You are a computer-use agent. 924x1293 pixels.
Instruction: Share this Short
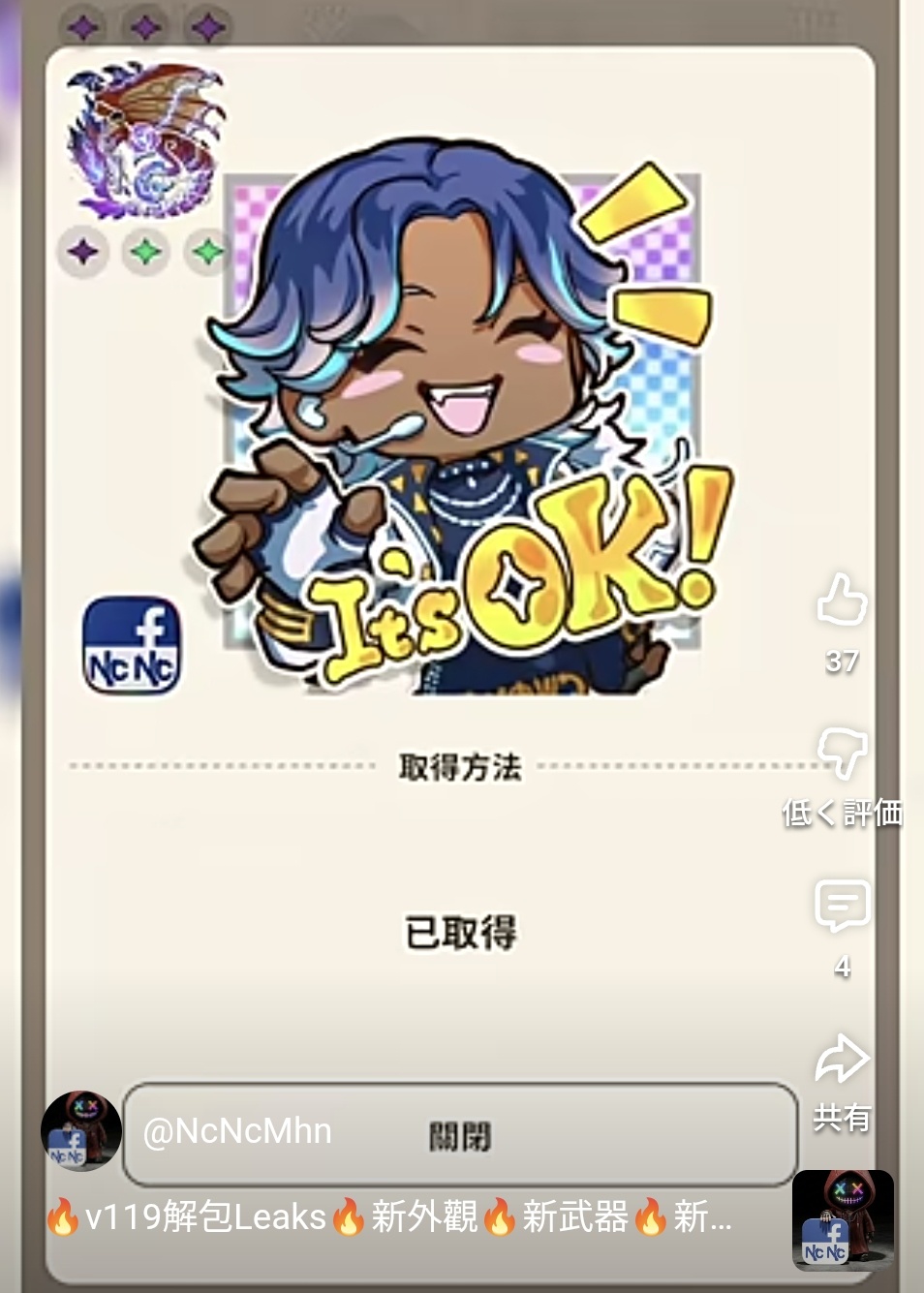[x=841, y=1059]
